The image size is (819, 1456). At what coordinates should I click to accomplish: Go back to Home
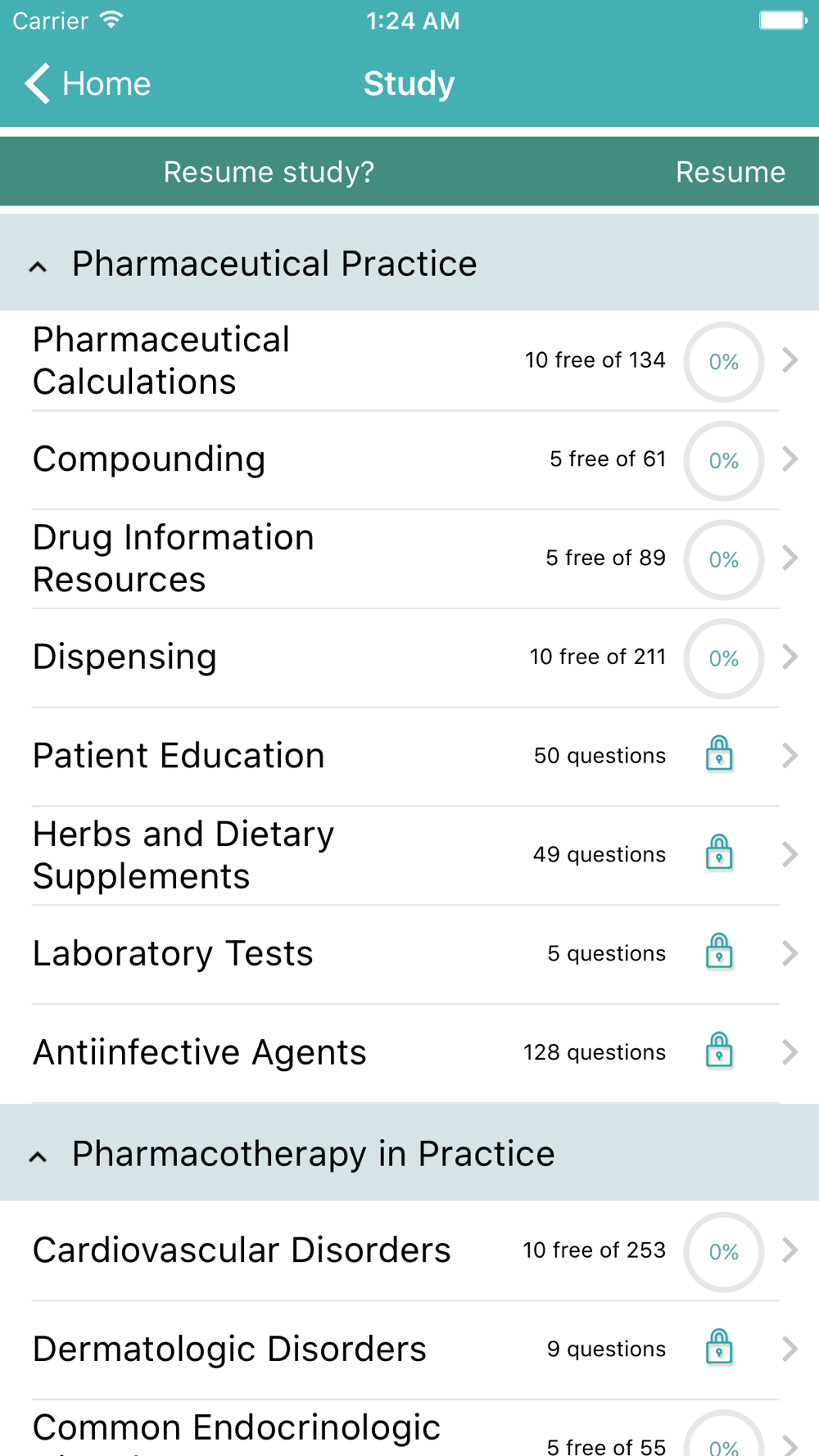tap(88, 84)
